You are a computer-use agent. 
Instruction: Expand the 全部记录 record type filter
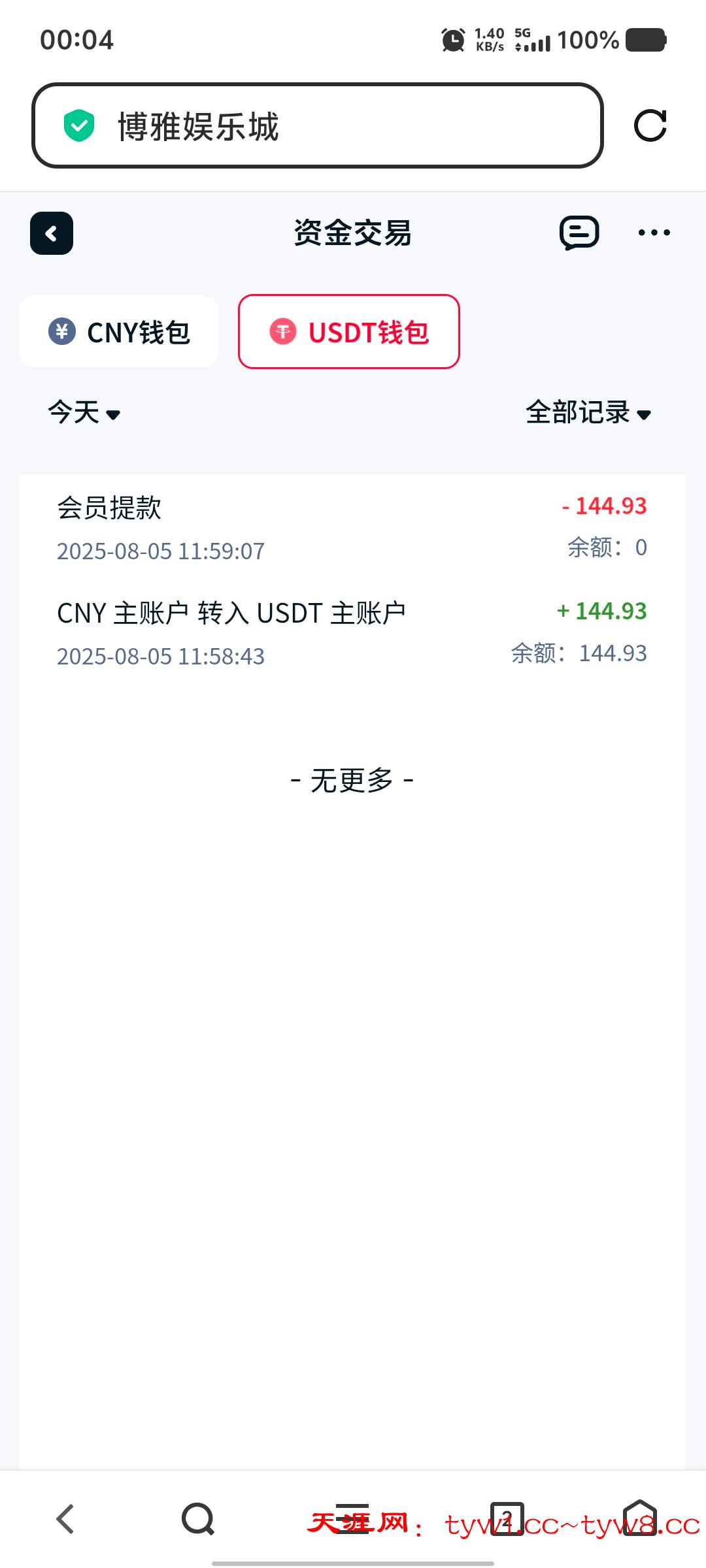[x=588, y=412]
